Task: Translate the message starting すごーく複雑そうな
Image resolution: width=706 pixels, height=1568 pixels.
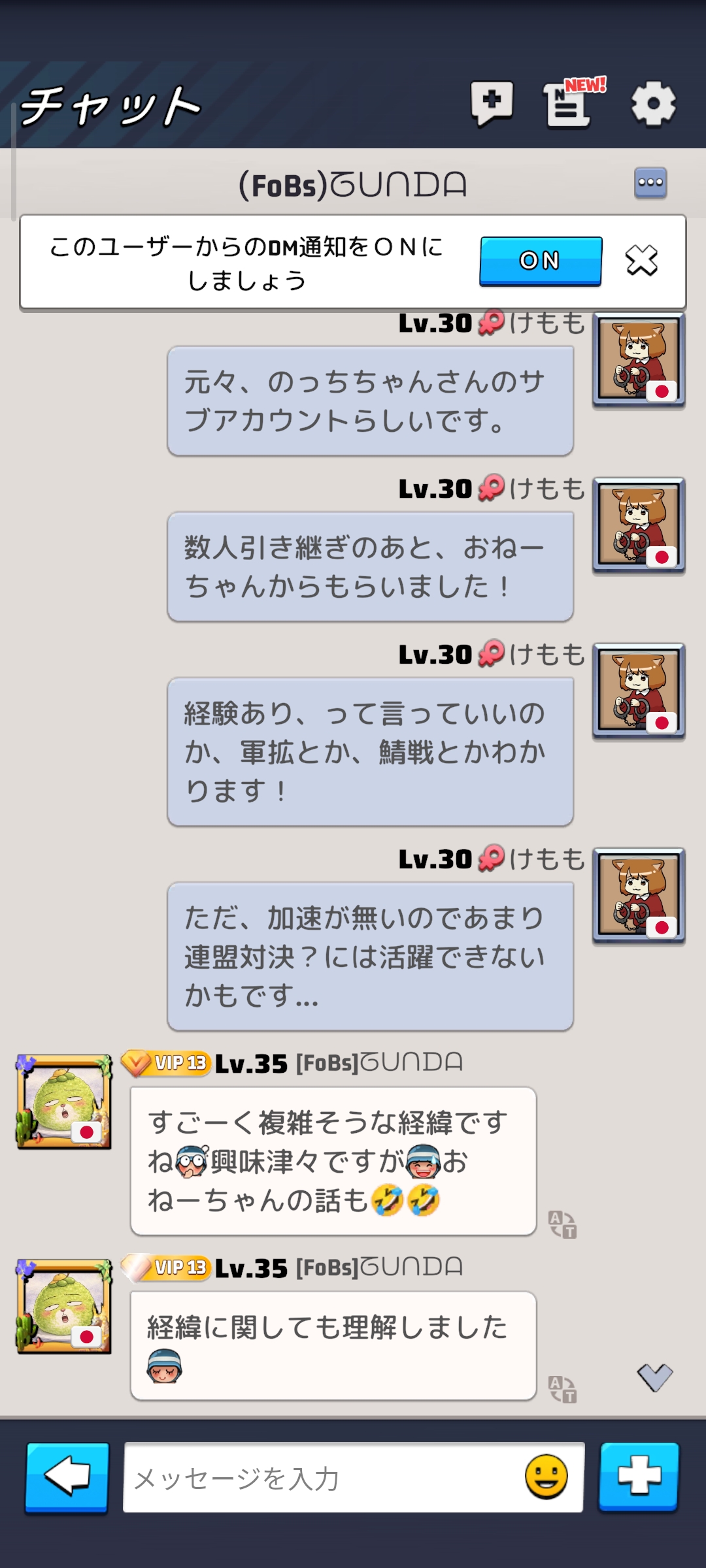Action: (x=562, y=1224)
